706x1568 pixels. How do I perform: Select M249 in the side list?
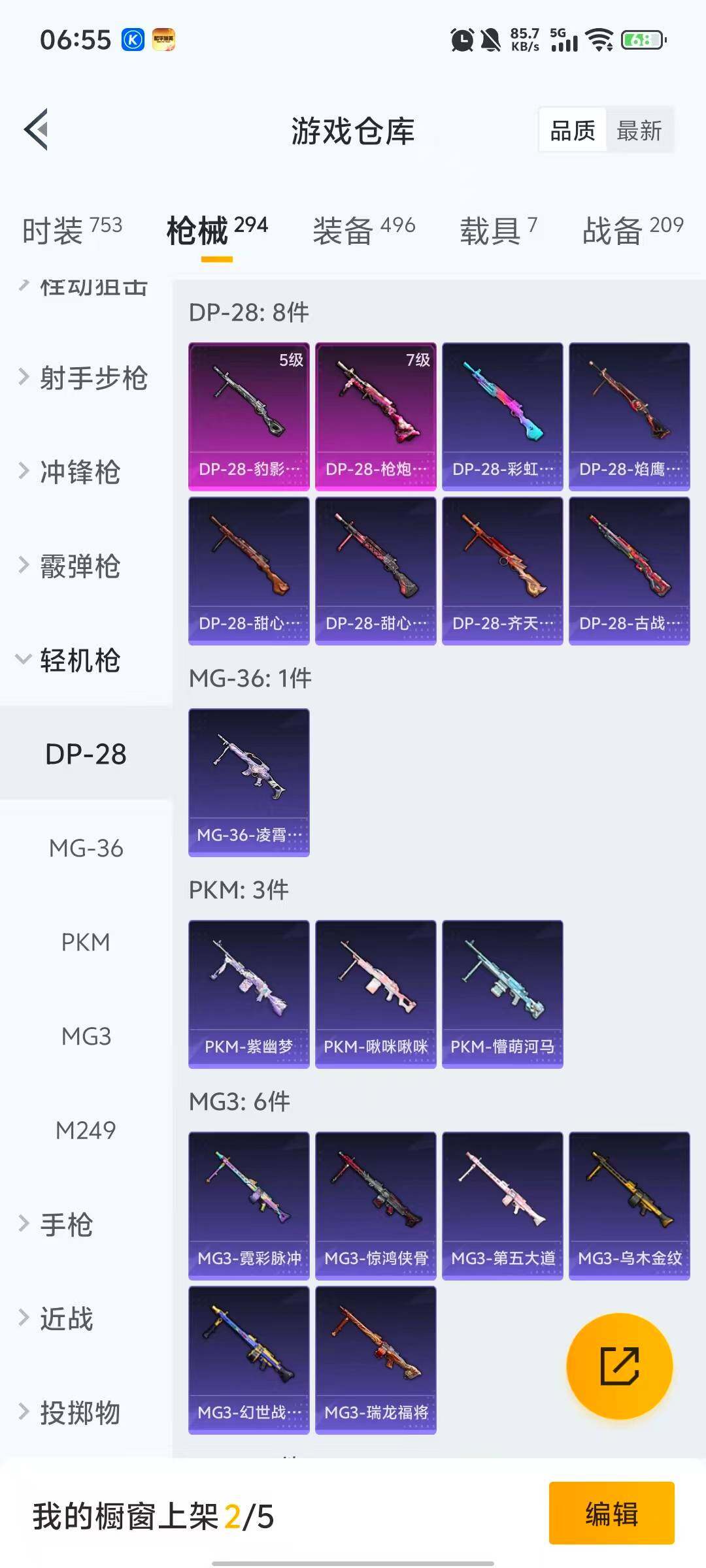click(x=86, y=1130)
